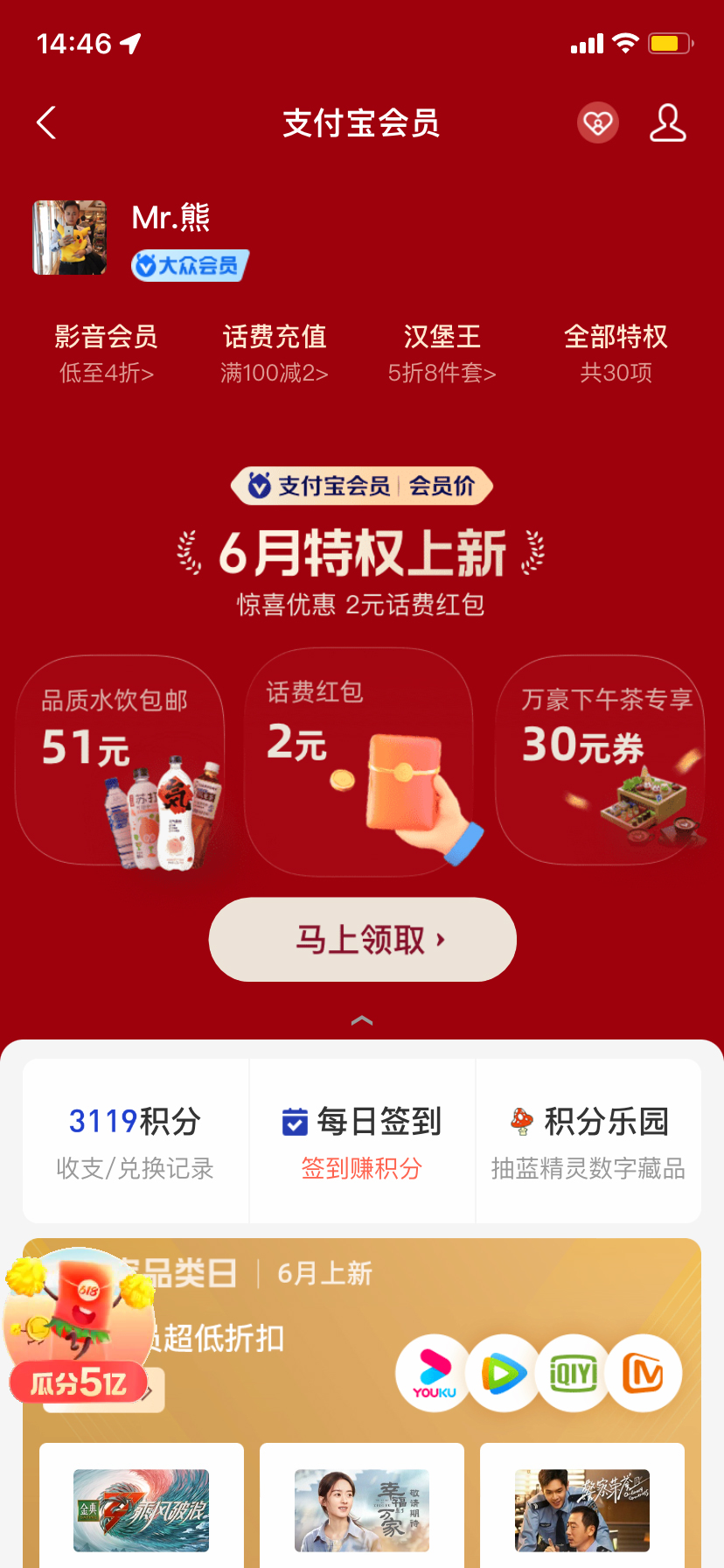Open 积分乐园

588,1141
